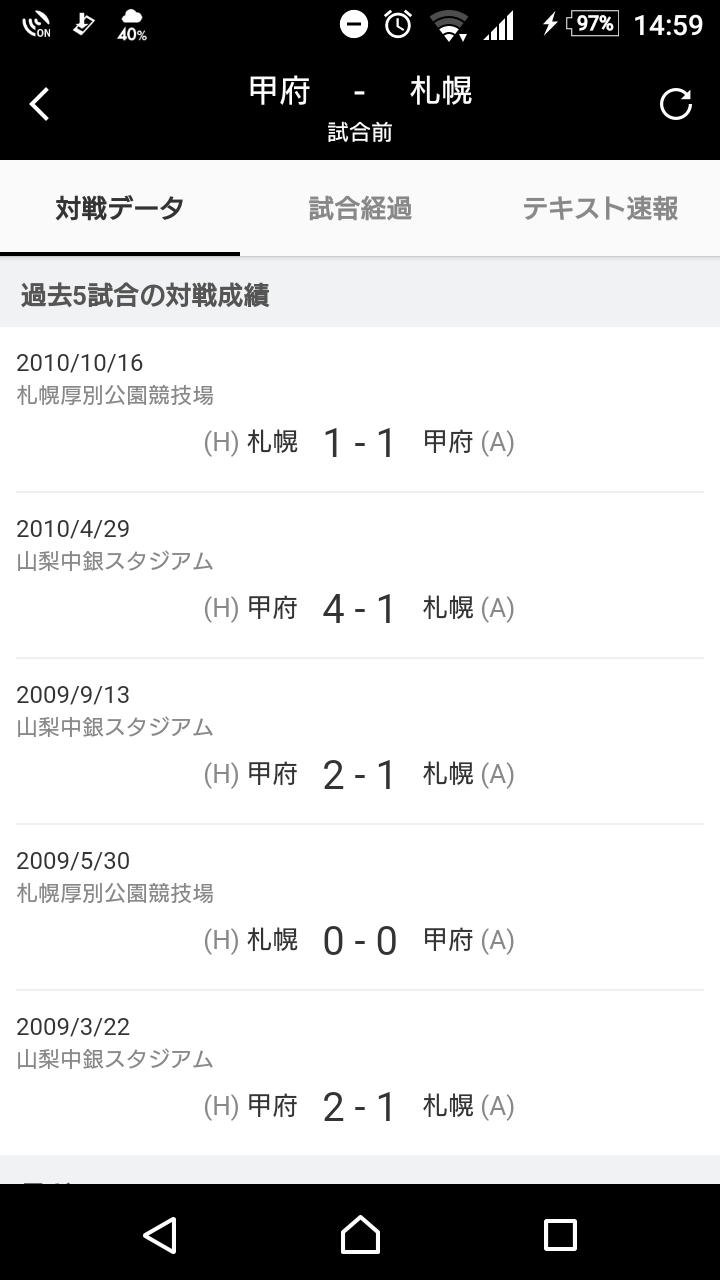Go back using the header arrow

pos(39,104)
